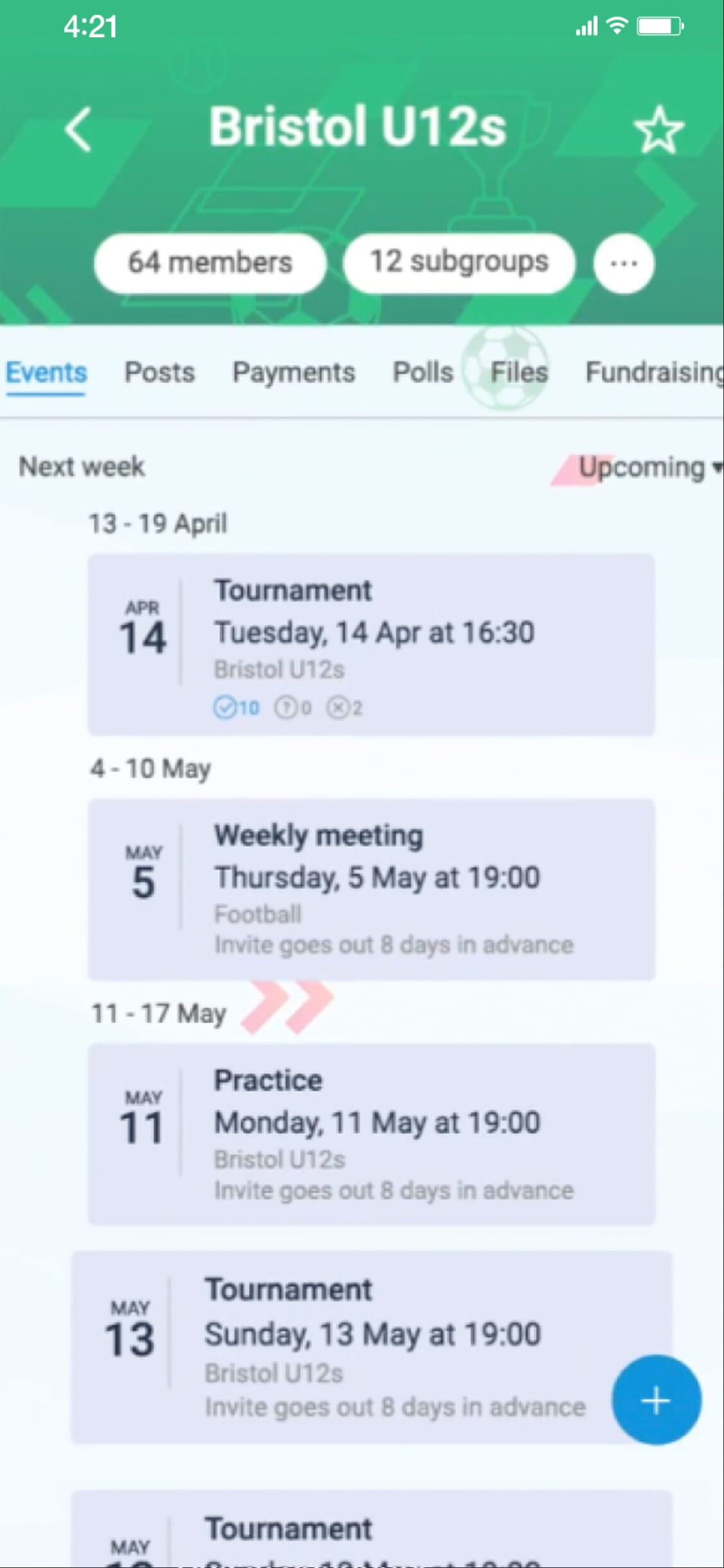Open the Practice event on 11 May

(x=371, y=1134)
